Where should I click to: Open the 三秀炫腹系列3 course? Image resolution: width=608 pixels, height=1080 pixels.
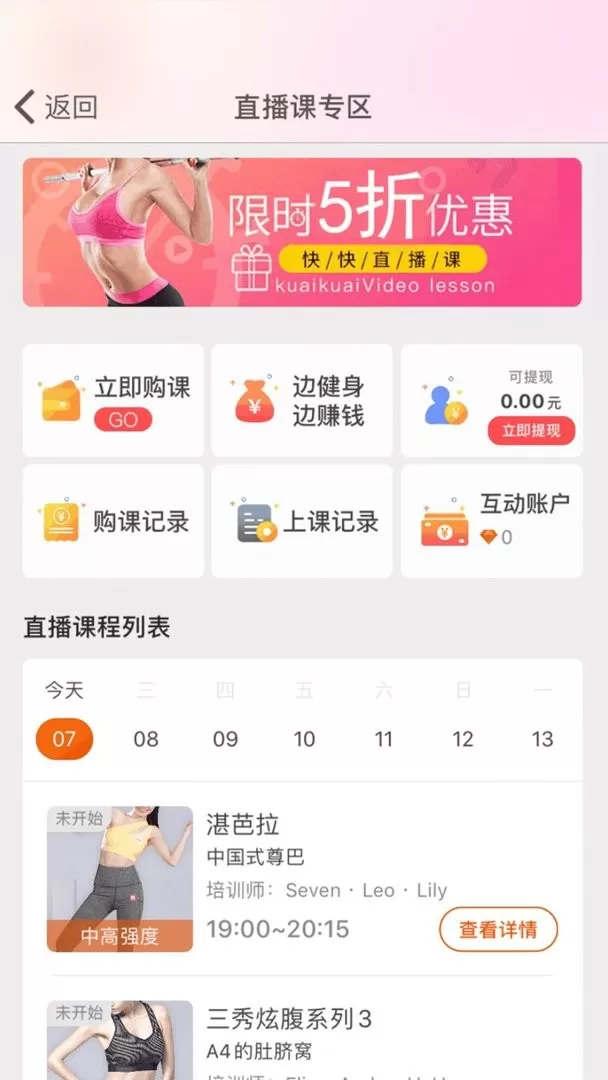coord(290,1020)
